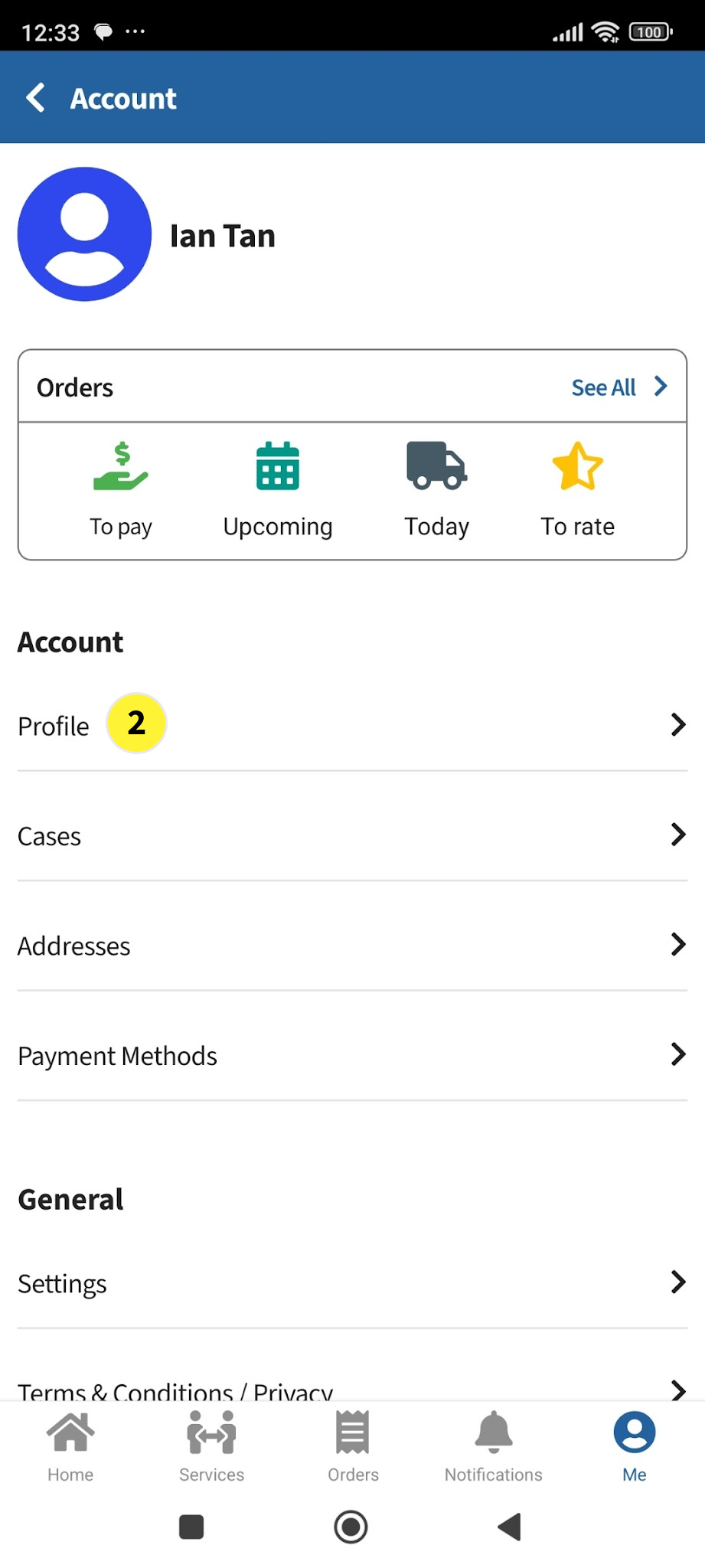Switch to the Home tab
This screenshot has height=1568, width=705.
[70, 1446]
